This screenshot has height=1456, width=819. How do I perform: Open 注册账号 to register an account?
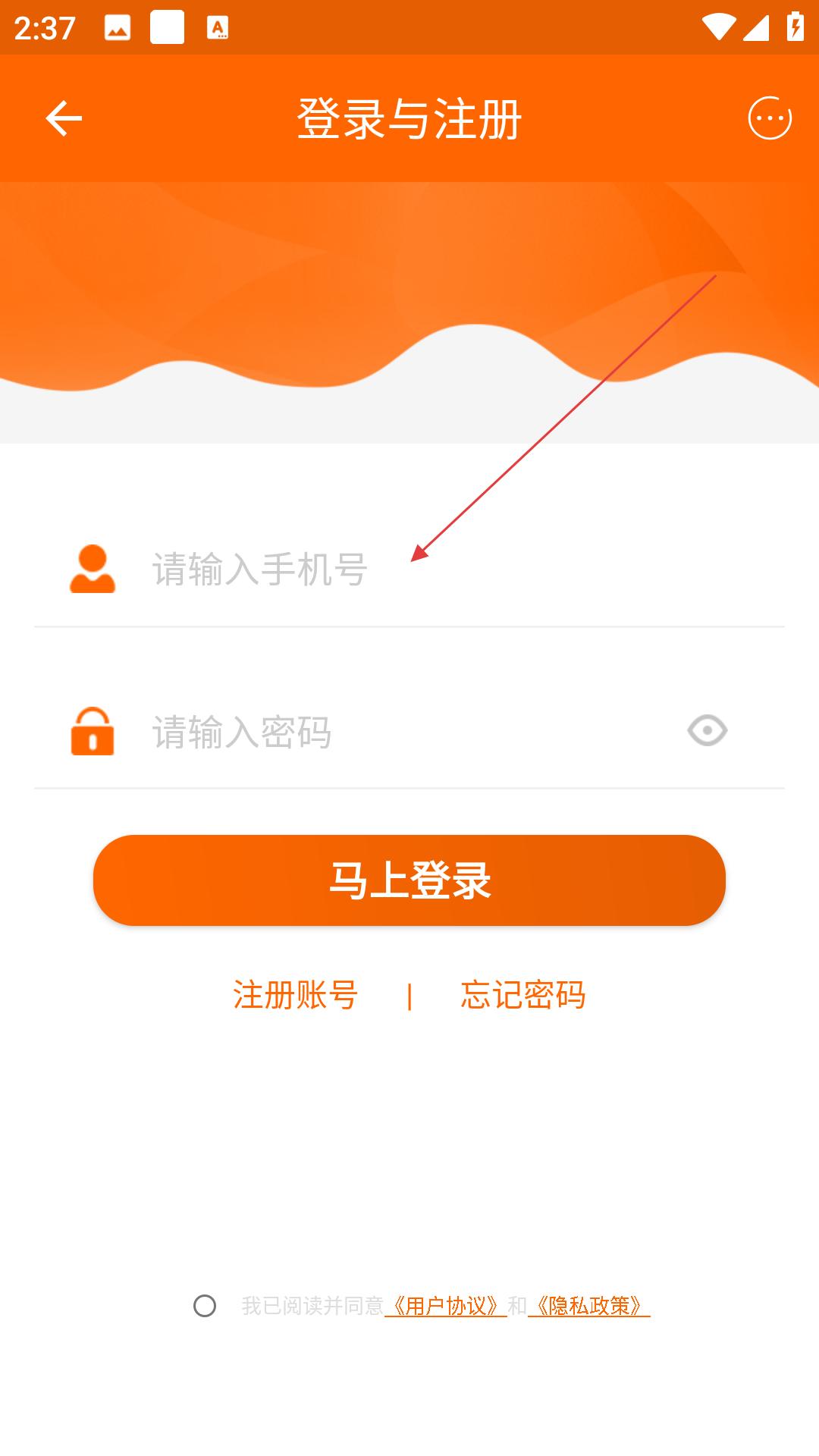295,995
